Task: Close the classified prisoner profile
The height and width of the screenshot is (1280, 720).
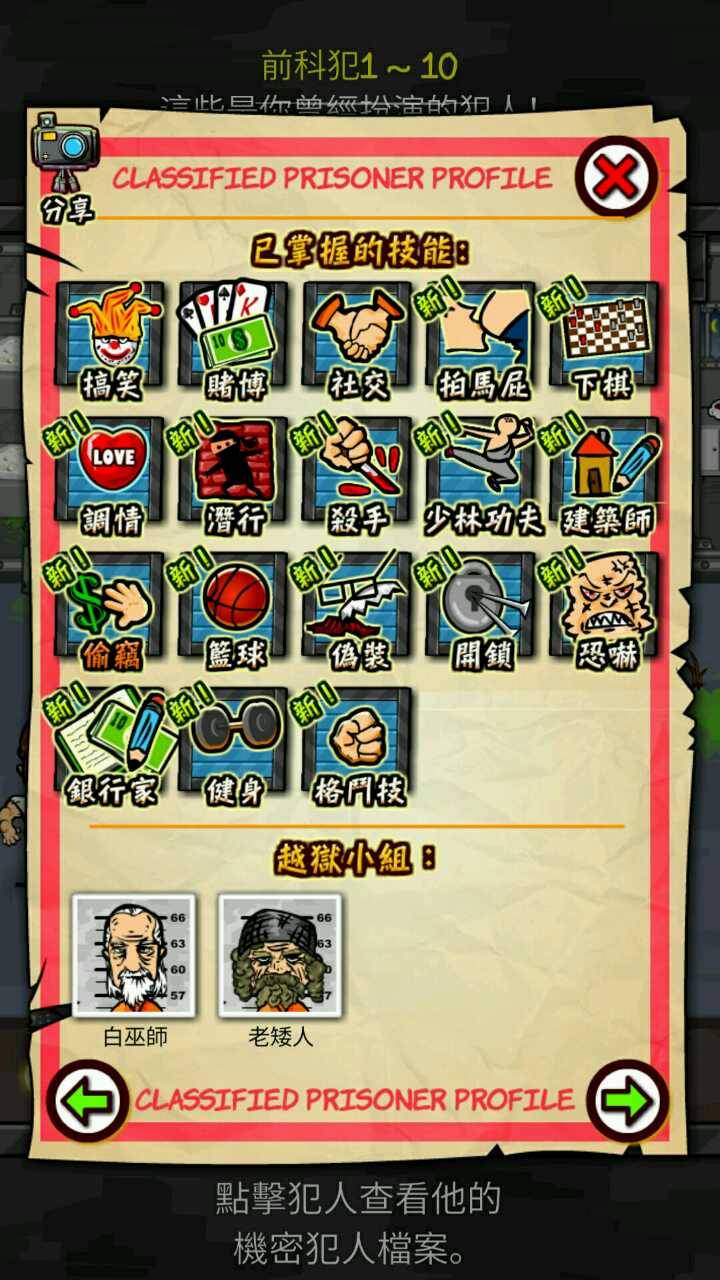Action: click(x=616, y=178)
